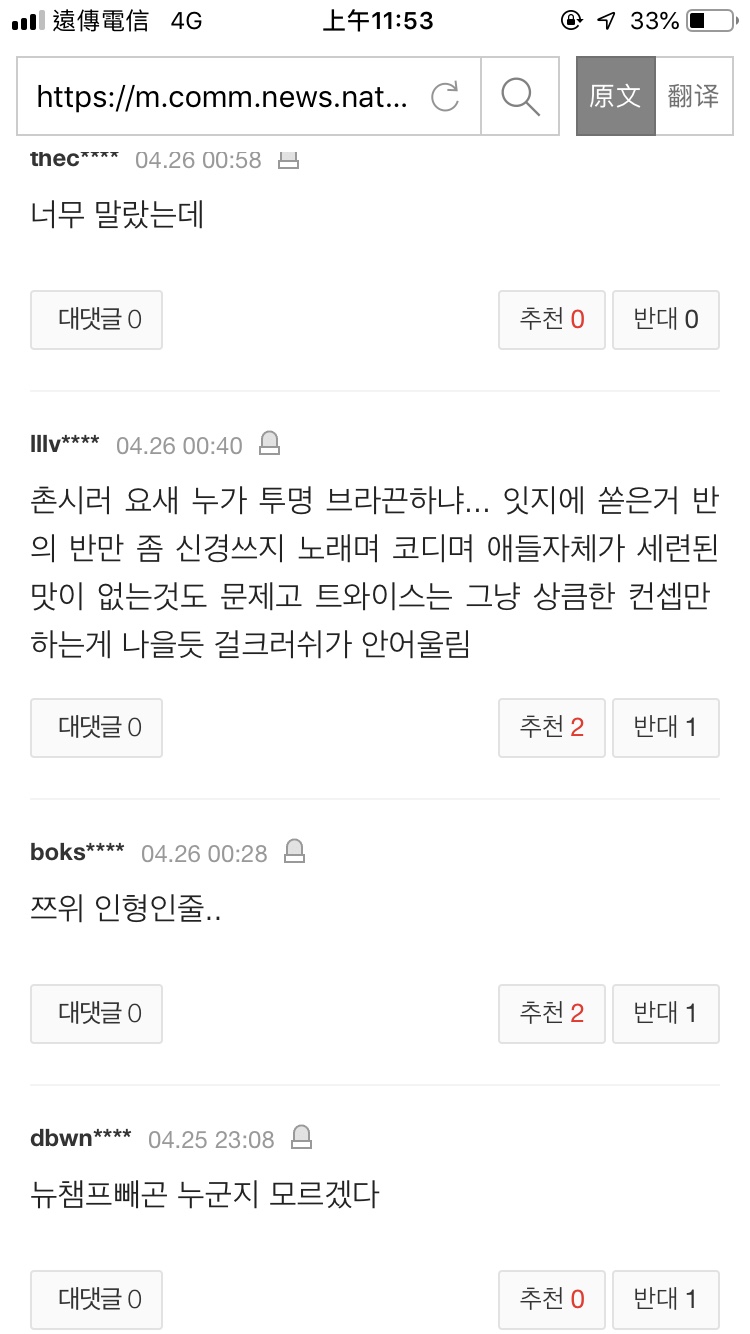The image size is (750, 1334).
Task: Upvote (추천) the boks**** comment
Action: 552,1013
